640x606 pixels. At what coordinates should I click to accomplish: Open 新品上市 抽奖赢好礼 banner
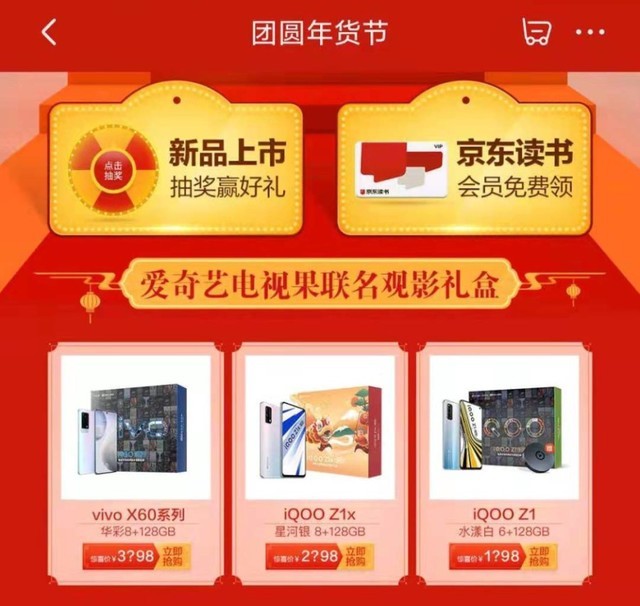coord(227,169)
